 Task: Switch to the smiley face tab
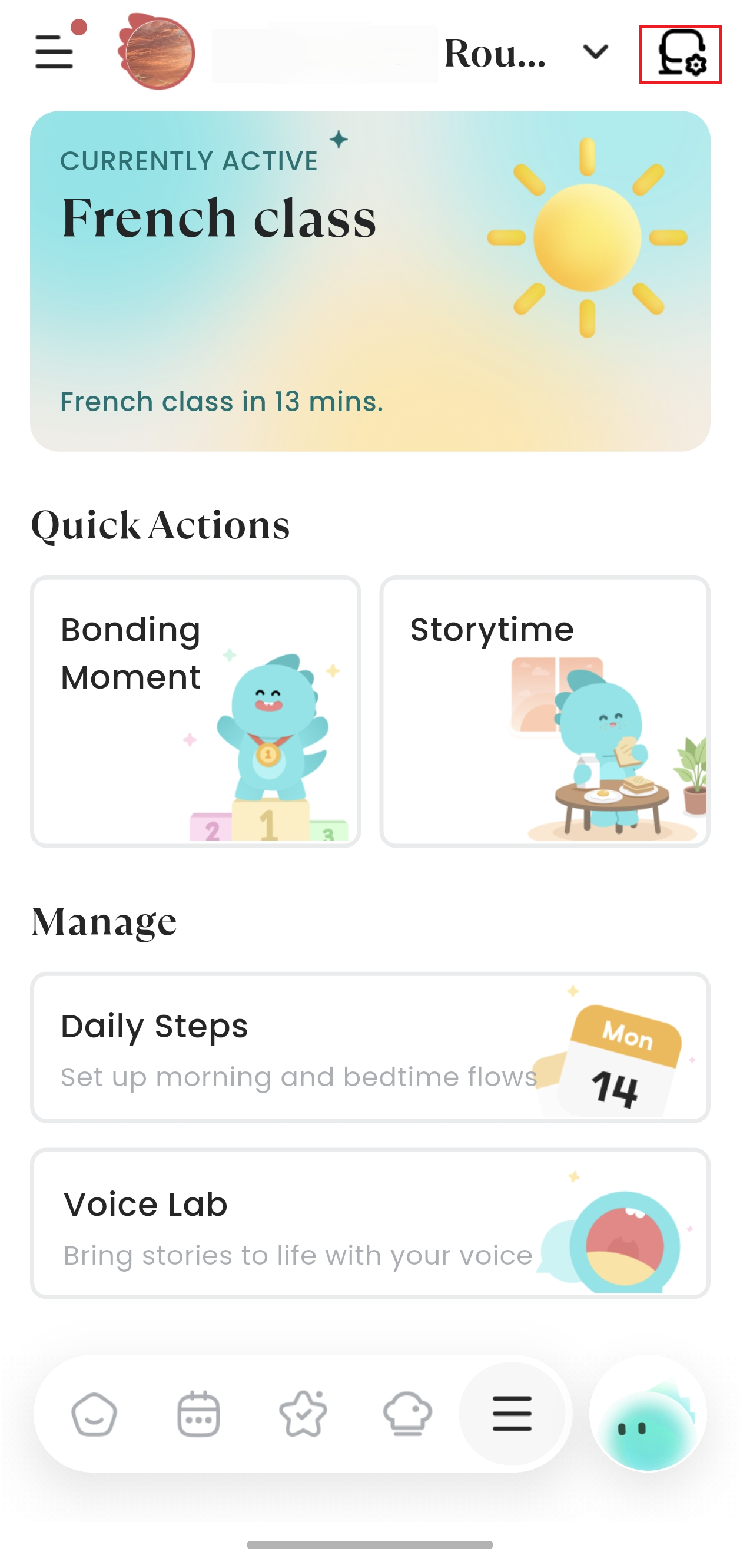(x=94, y=1414)
